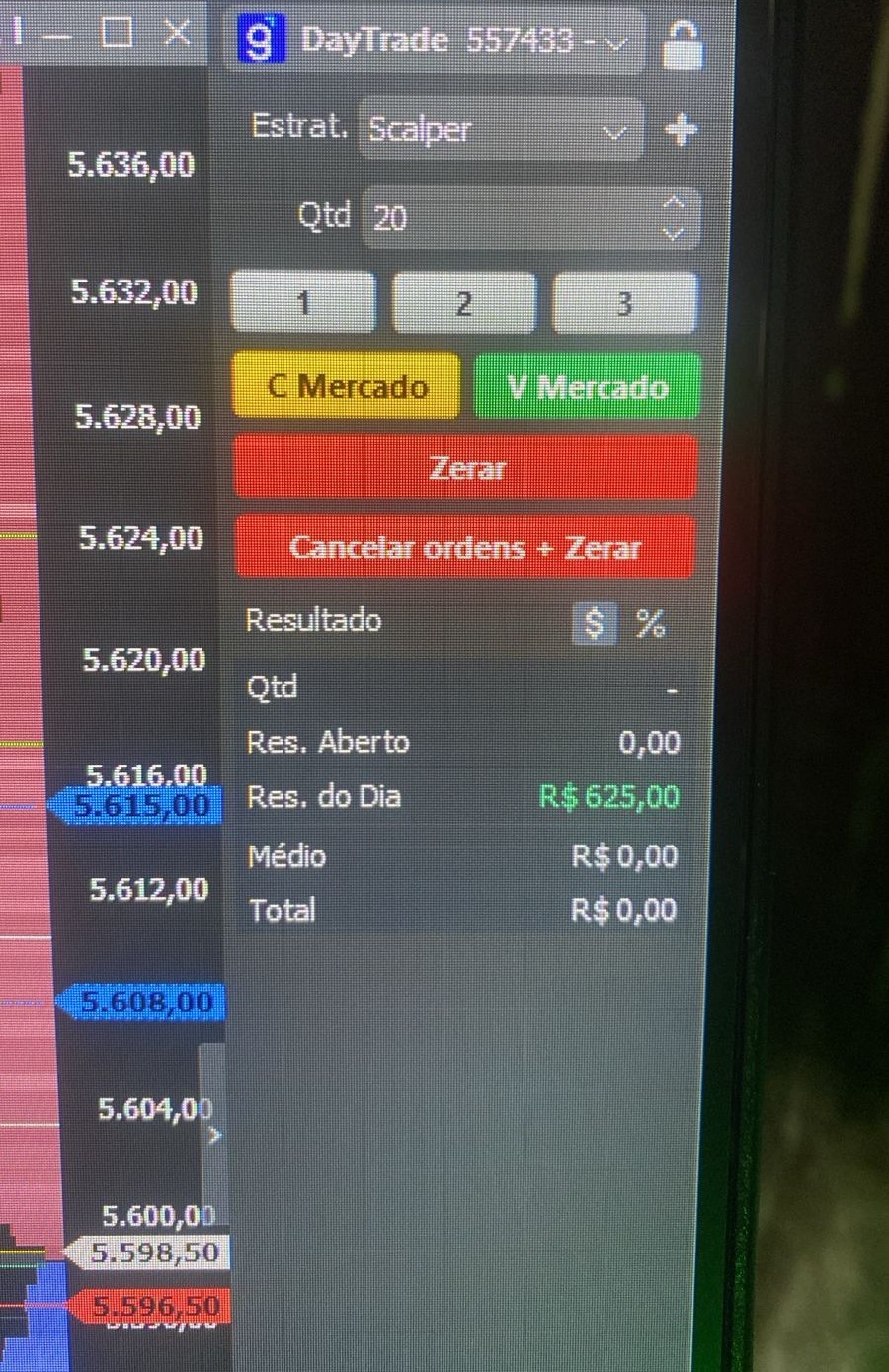Image resolution: width=889 pixels, height=1372 pixels.
Task: Toggle the padlock icon
Action: coord(682,43)
